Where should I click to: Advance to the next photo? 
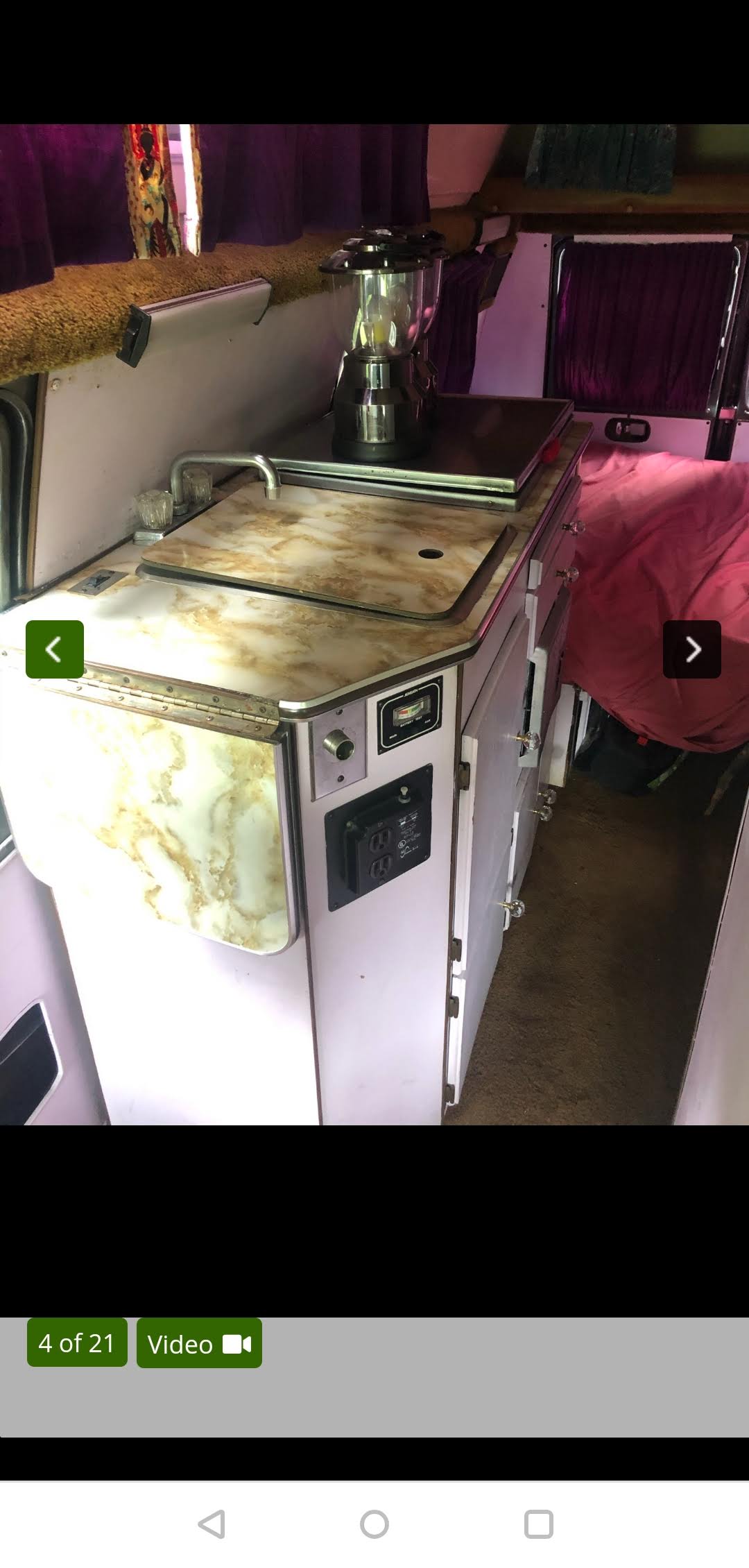[x=691, y=649]
